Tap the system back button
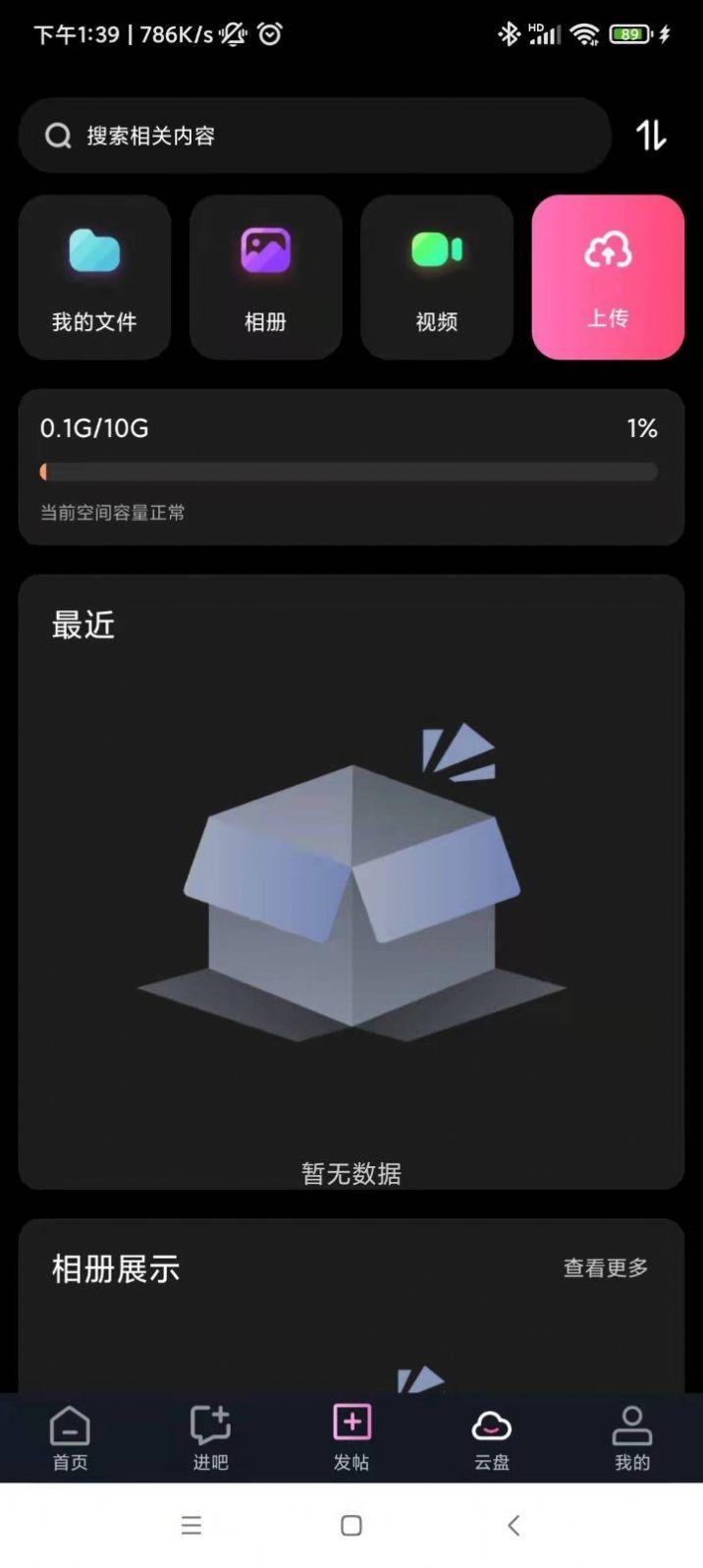This screenshot has width=703, height=1568. [x=513, y=1525]
